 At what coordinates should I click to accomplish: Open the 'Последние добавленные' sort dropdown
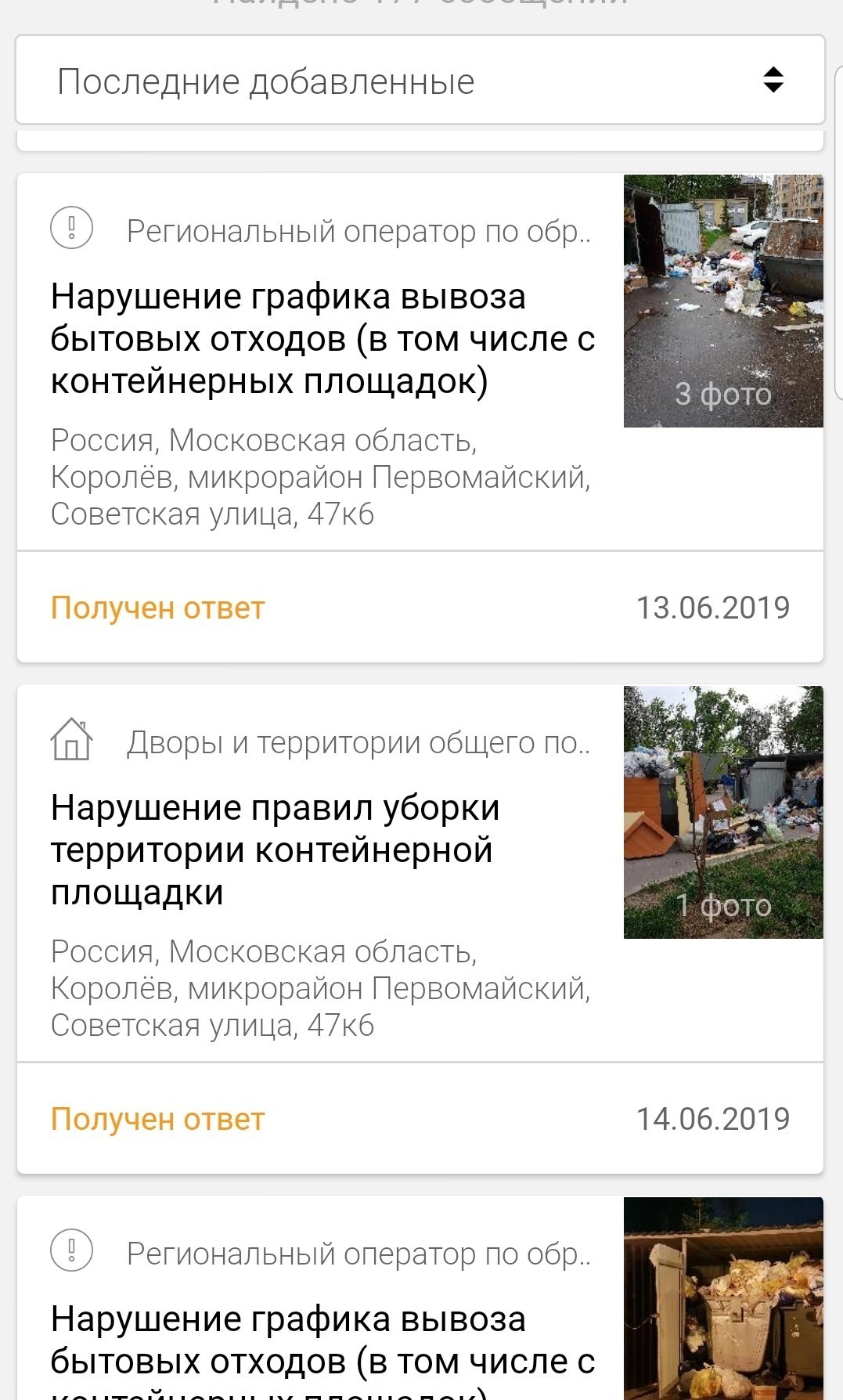coord(420,80)
